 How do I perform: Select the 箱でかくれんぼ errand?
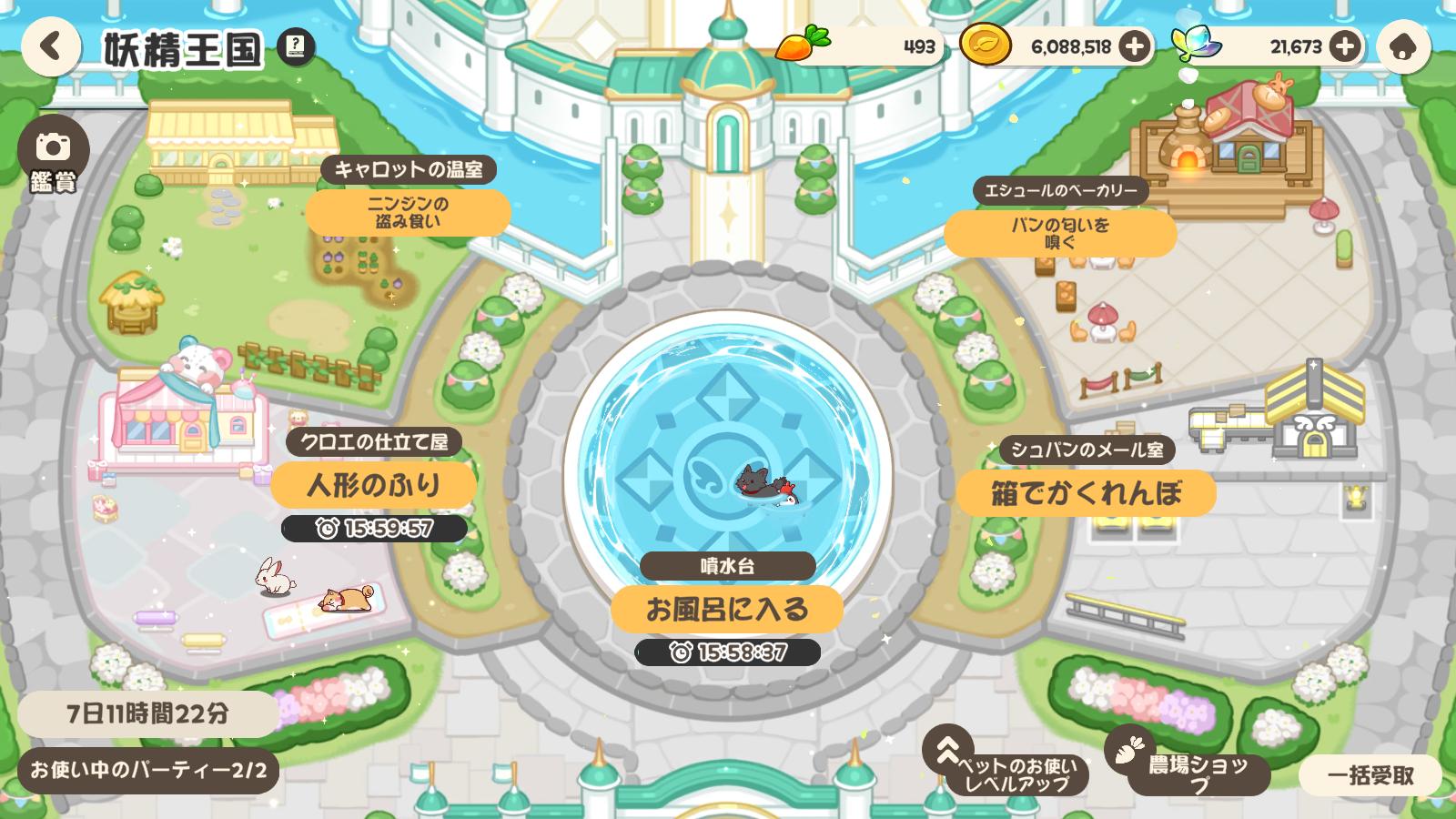1086,493
